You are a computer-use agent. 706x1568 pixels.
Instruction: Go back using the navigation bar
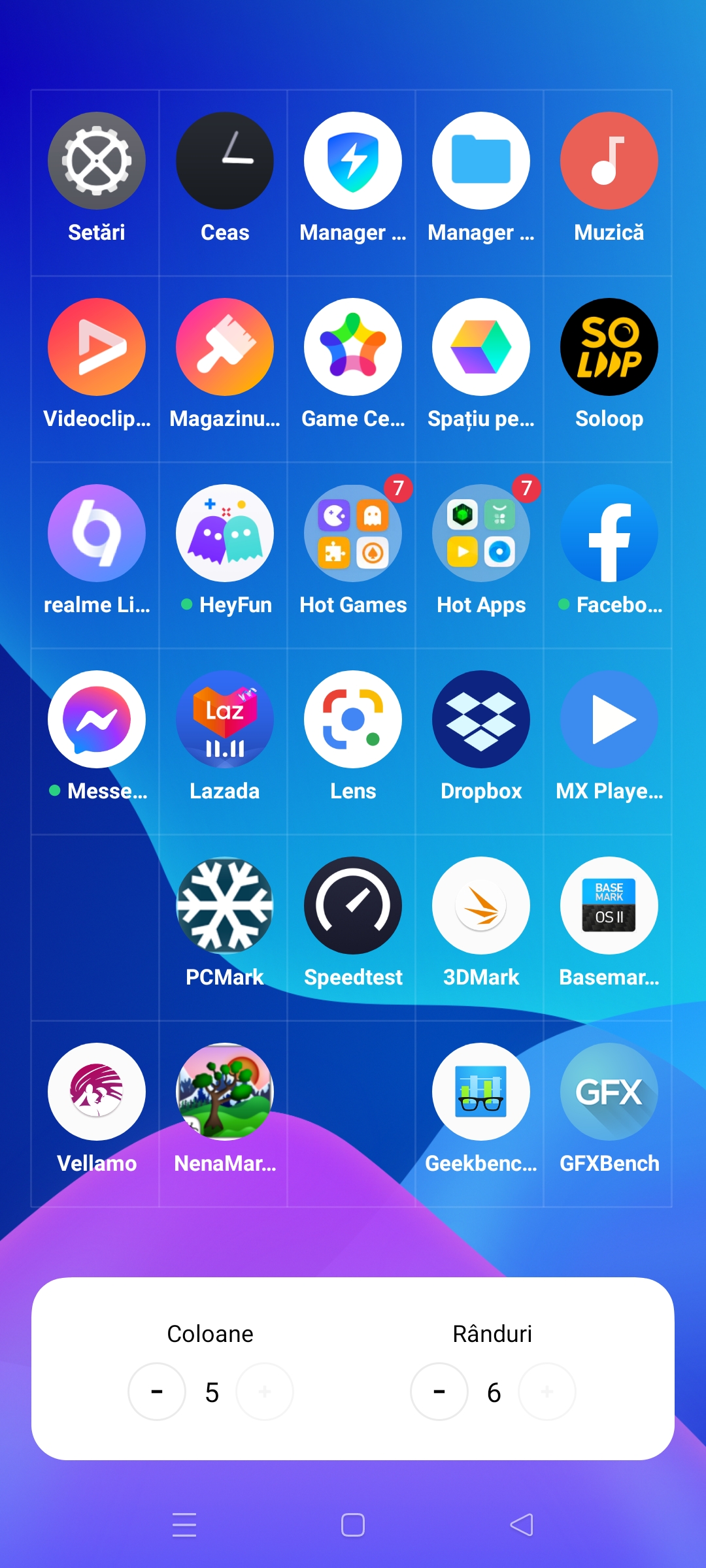[x=522, y=1525]
